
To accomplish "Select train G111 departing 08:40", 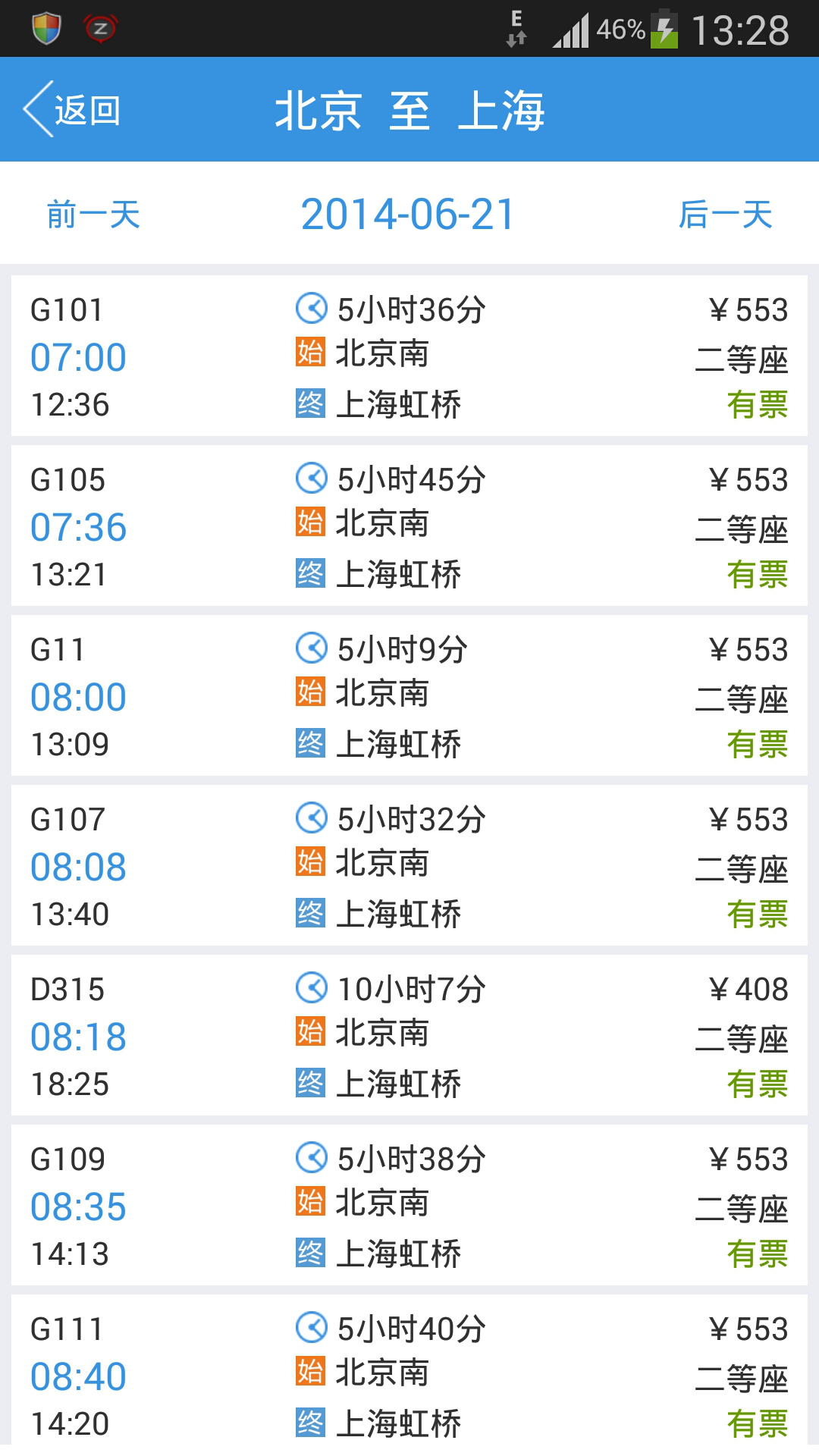I will coord(409,1370).
